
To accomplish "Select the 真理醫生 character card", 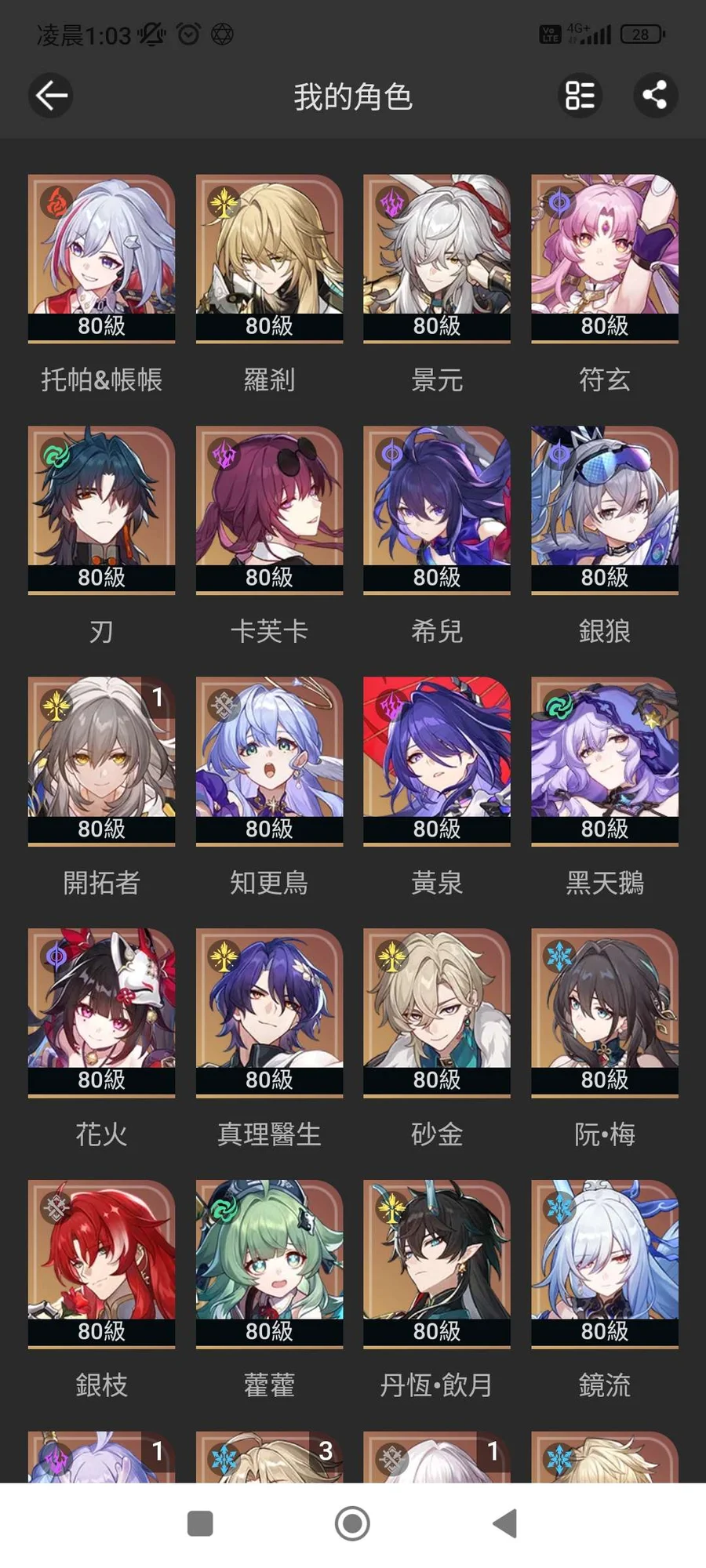I will pyautogui.click(x=269, y=1011).
